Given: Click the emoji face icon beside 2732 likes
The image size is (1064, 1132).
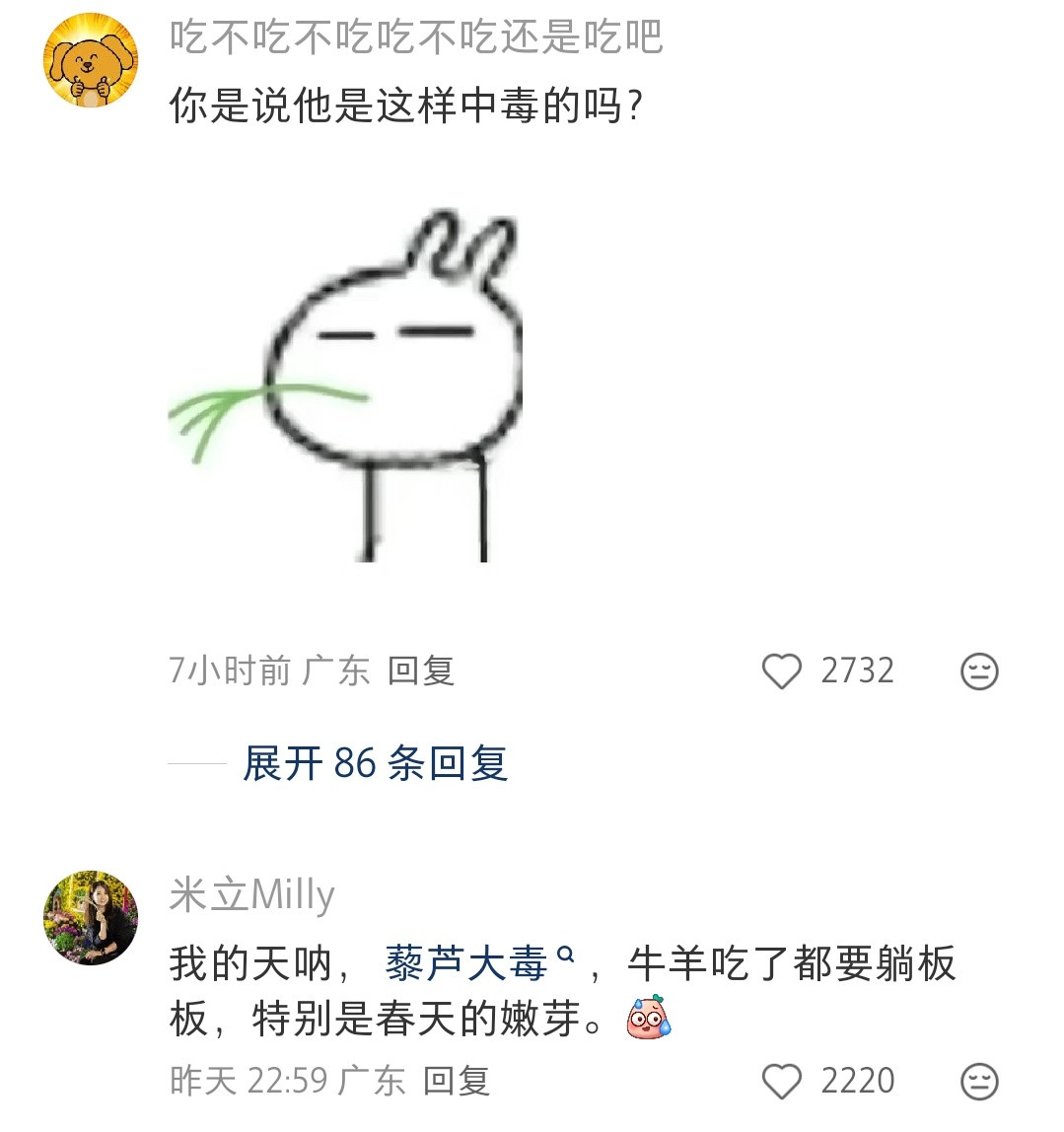Looking at the screenshot, I should click(x=977, y=671).
